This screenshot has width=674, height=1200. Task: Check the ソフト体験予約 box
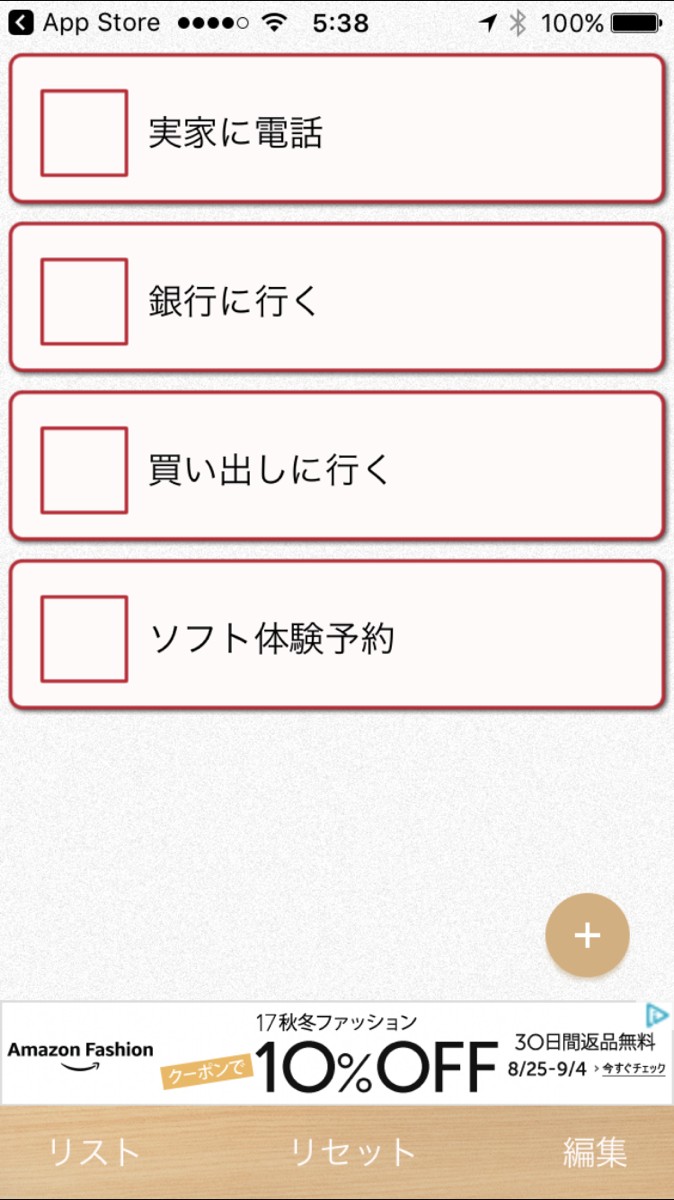(x=84, y=639)
